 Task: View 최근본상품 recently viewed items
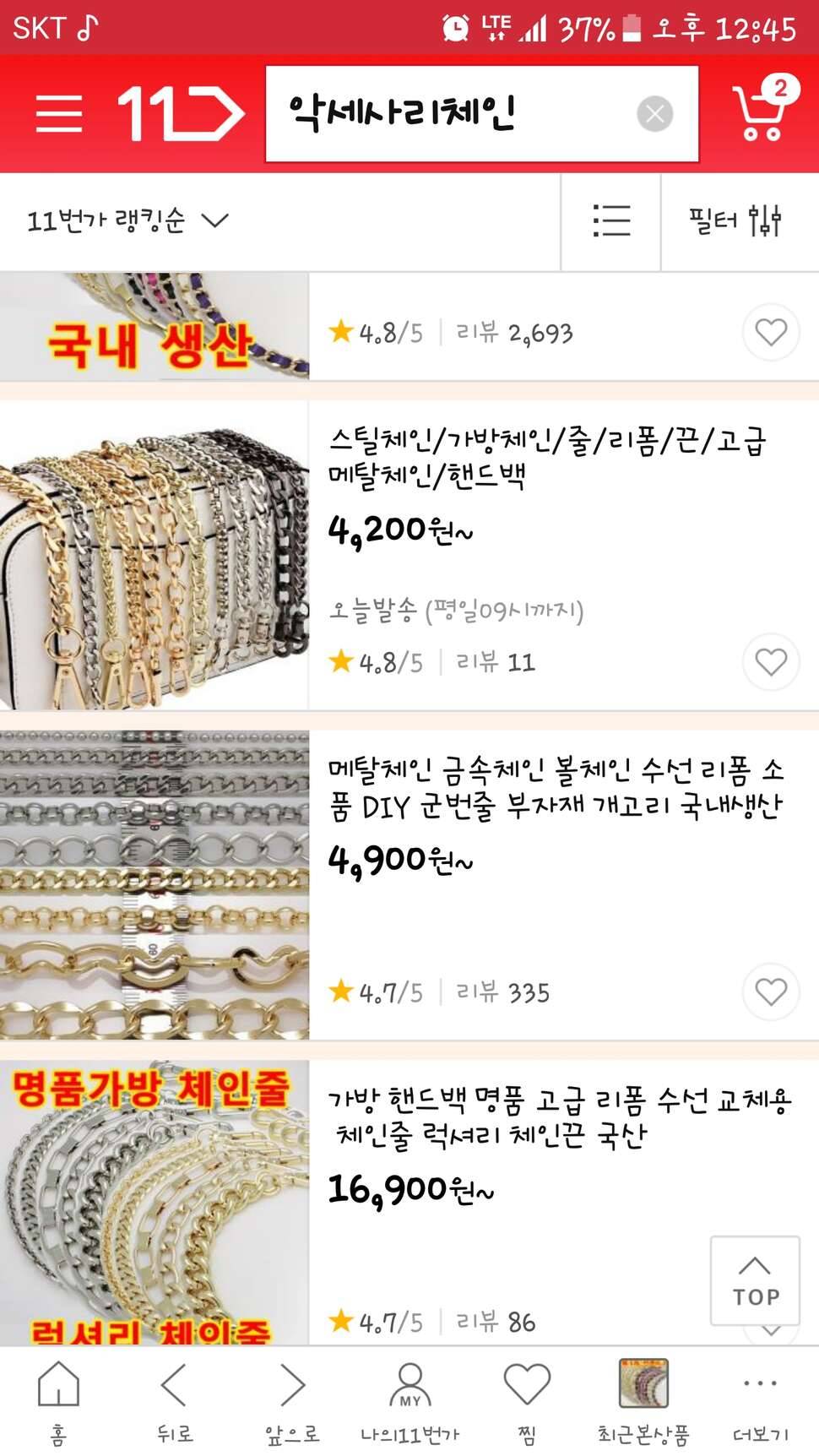tap(643, 1397)
